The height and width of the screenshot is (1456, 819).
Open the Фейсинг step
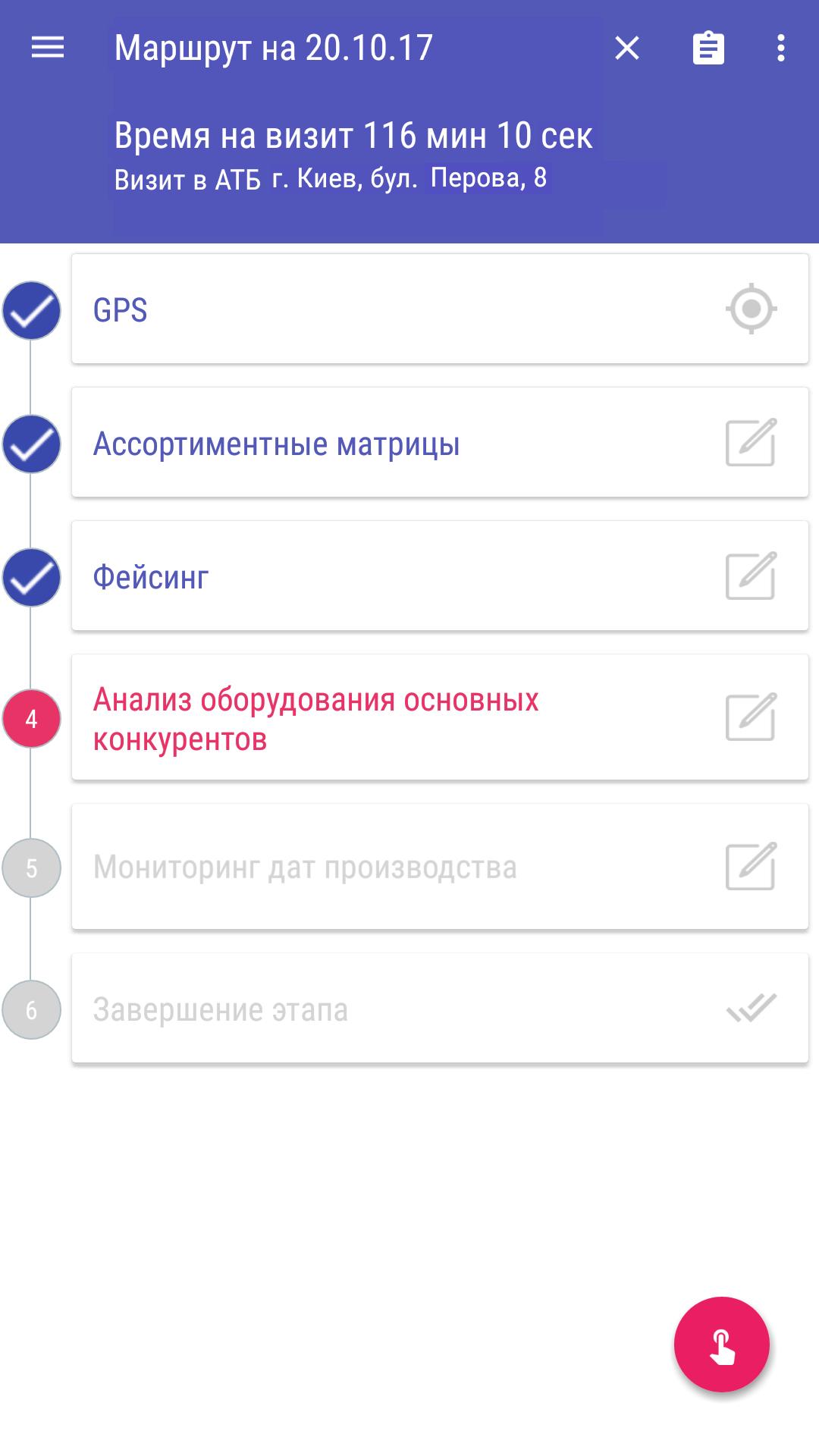click(440, 576)
